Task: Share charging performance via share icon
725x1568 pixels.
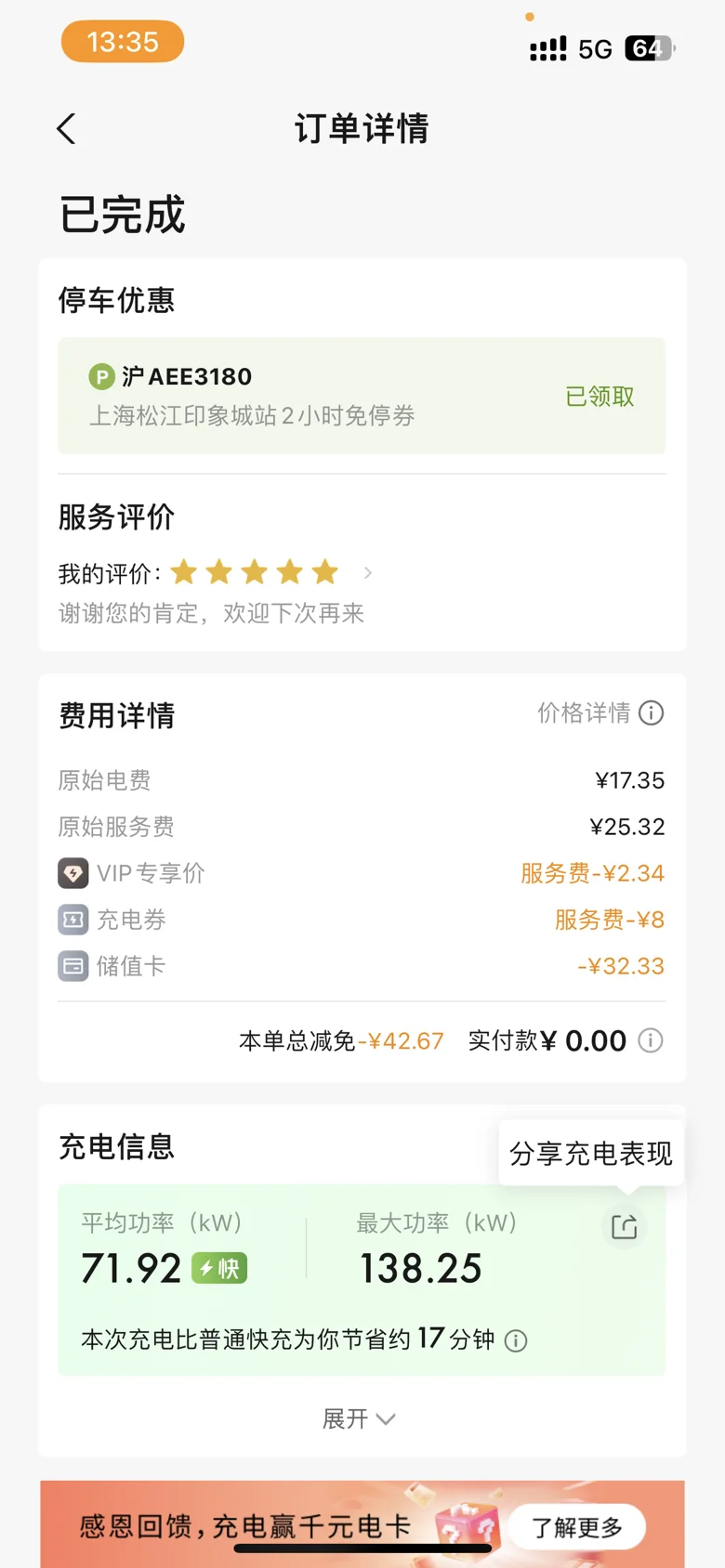Action: coord(625,1227)
